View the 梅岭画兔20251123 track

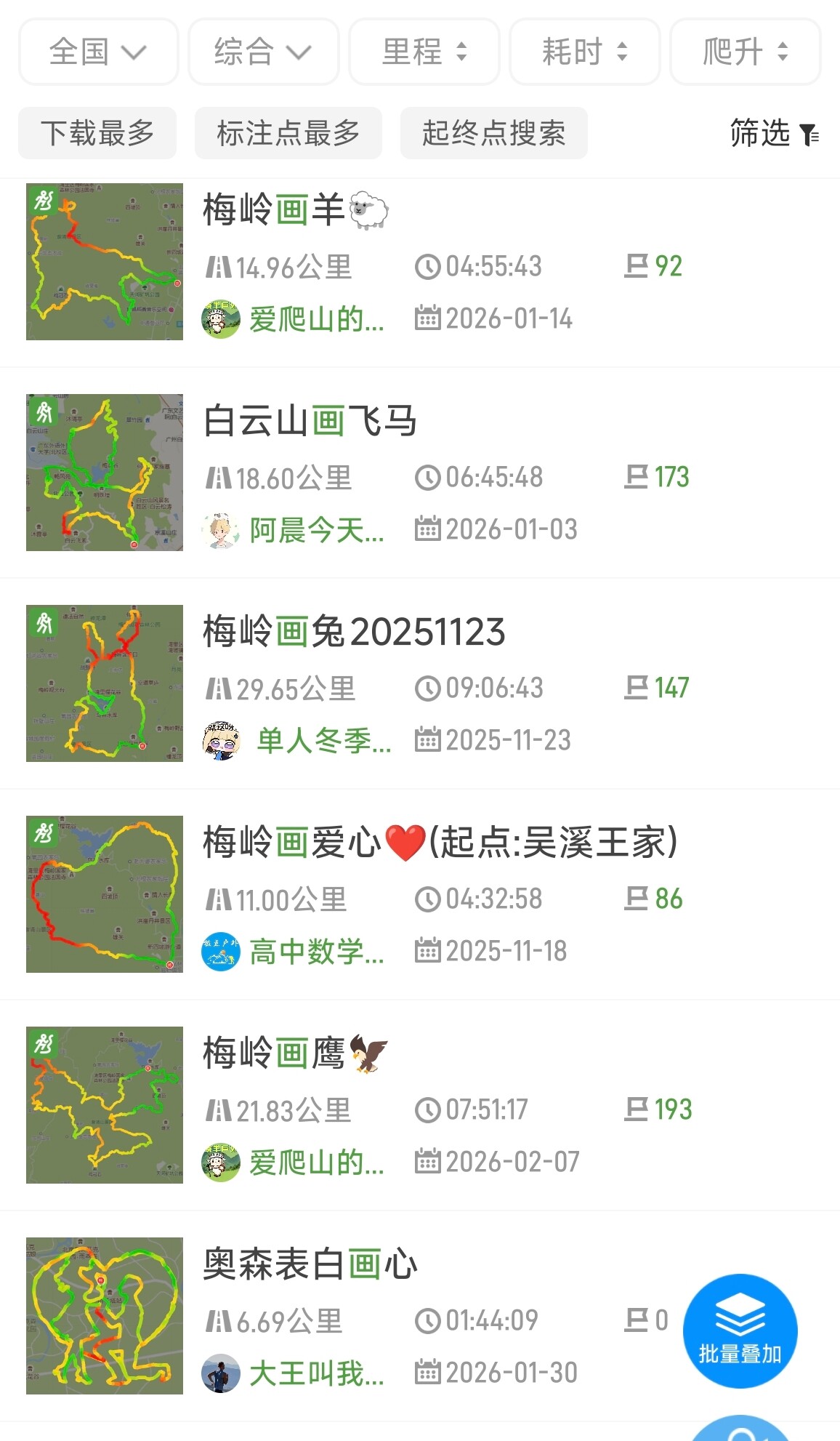[x=353, y=632]
